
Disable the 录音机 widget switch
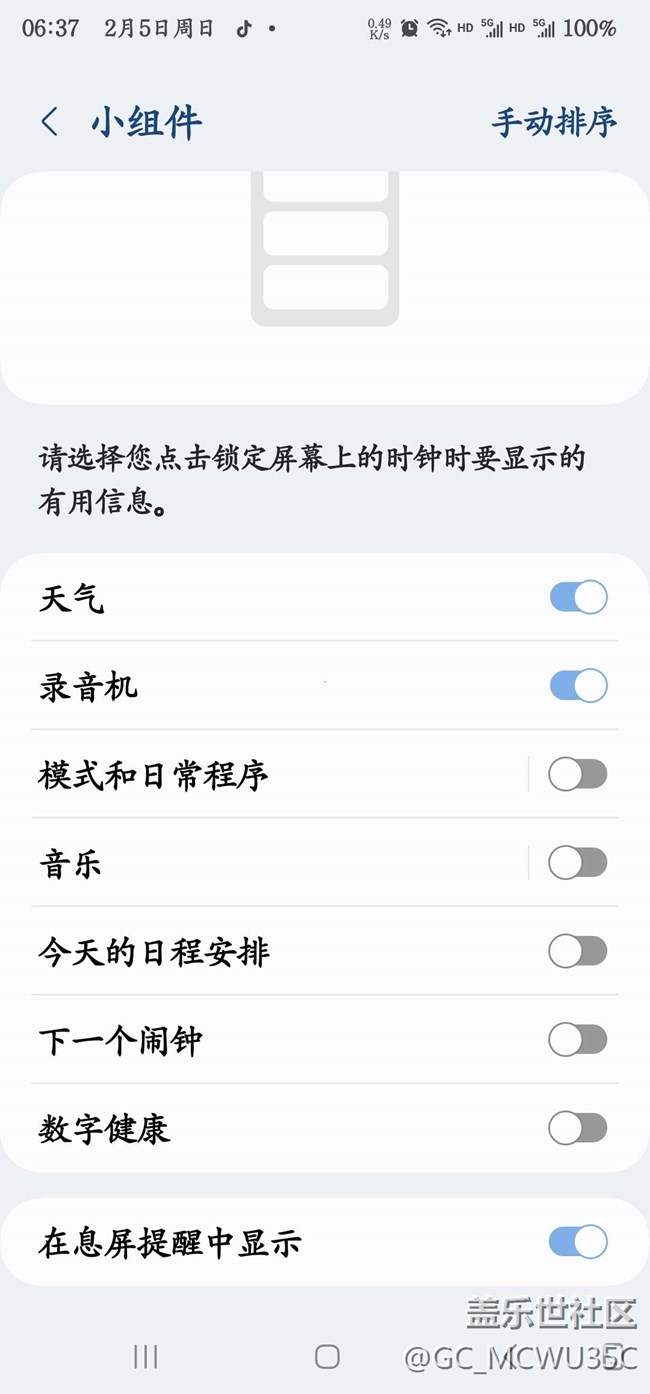click(578, 685)
